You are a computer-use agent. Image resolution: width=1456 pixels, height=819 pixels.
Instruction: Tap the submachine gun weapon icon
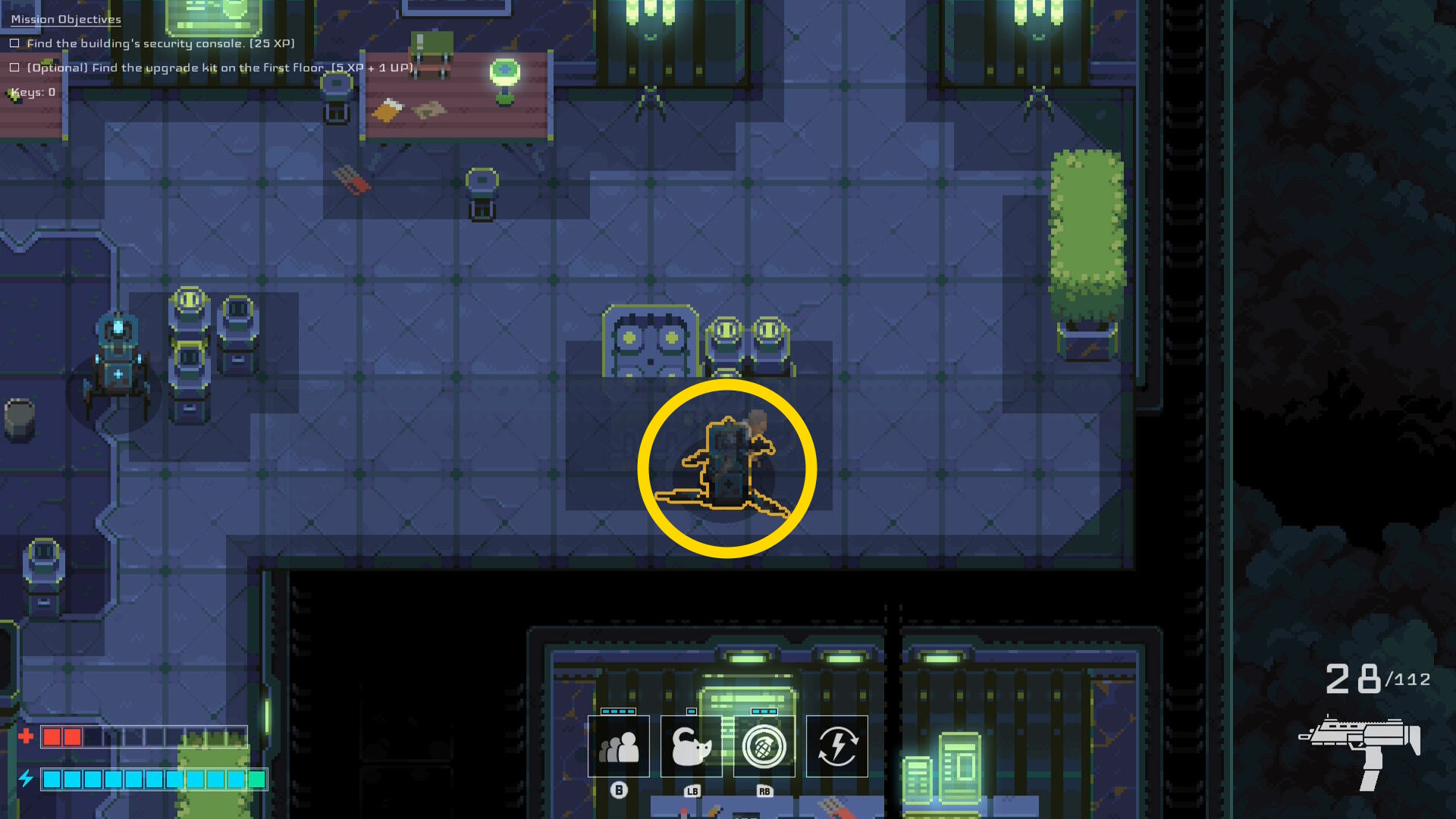[x=1360, y=749]
